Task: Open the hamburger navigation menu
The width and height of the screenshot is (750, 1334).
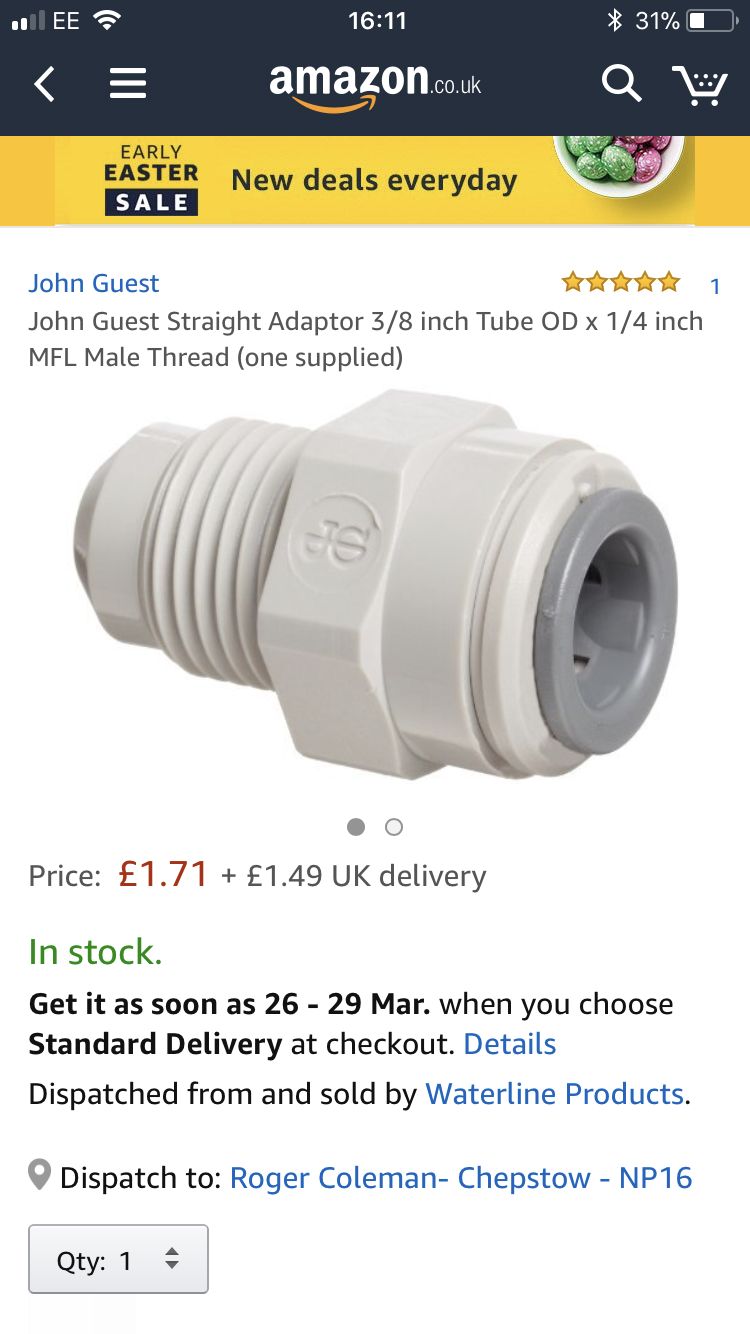Action: pyautogui.click(x=128, y=84)
